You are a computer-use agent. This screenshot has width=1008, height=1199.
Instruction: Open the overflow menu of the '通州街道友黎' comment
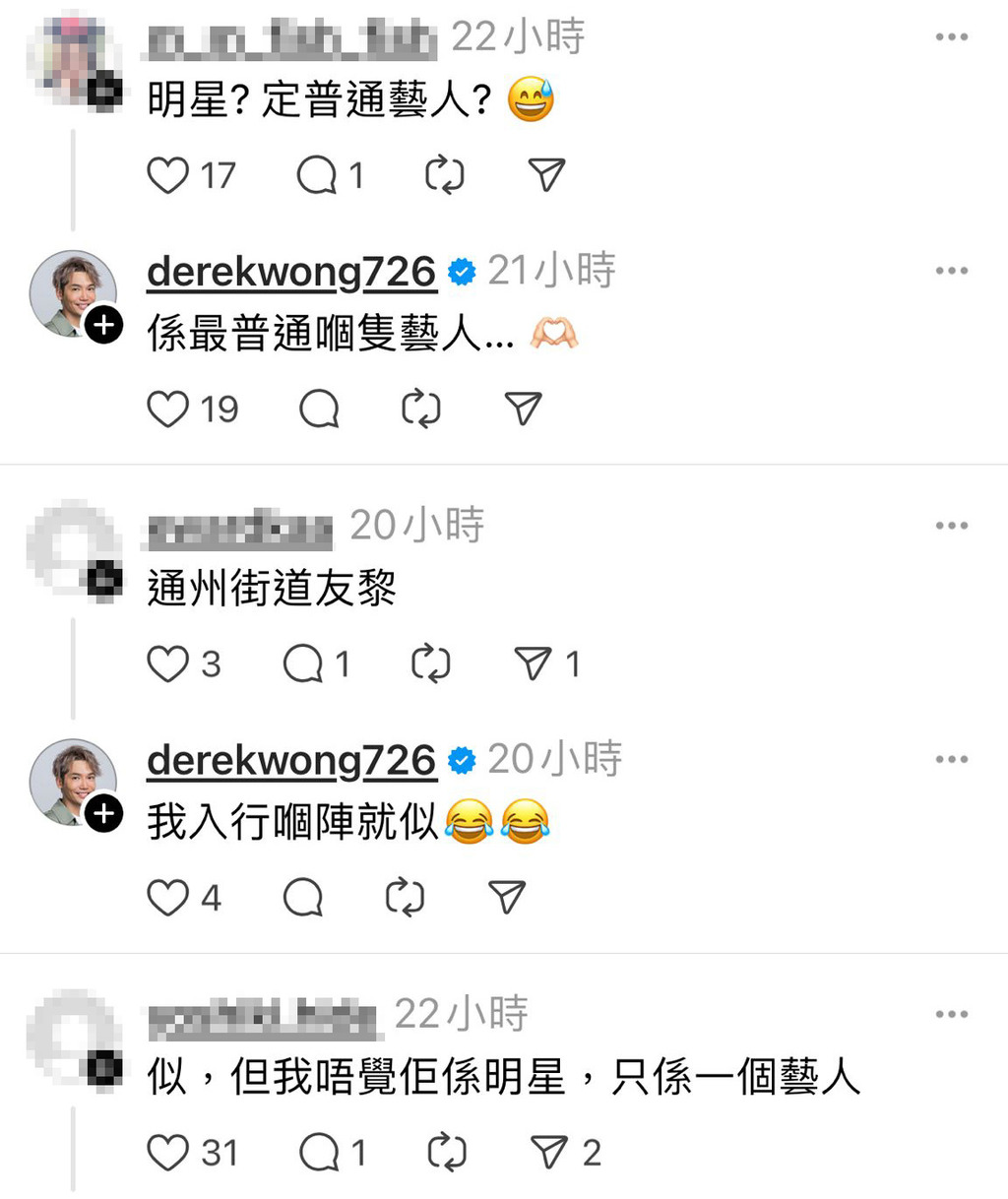coord(951,526)
